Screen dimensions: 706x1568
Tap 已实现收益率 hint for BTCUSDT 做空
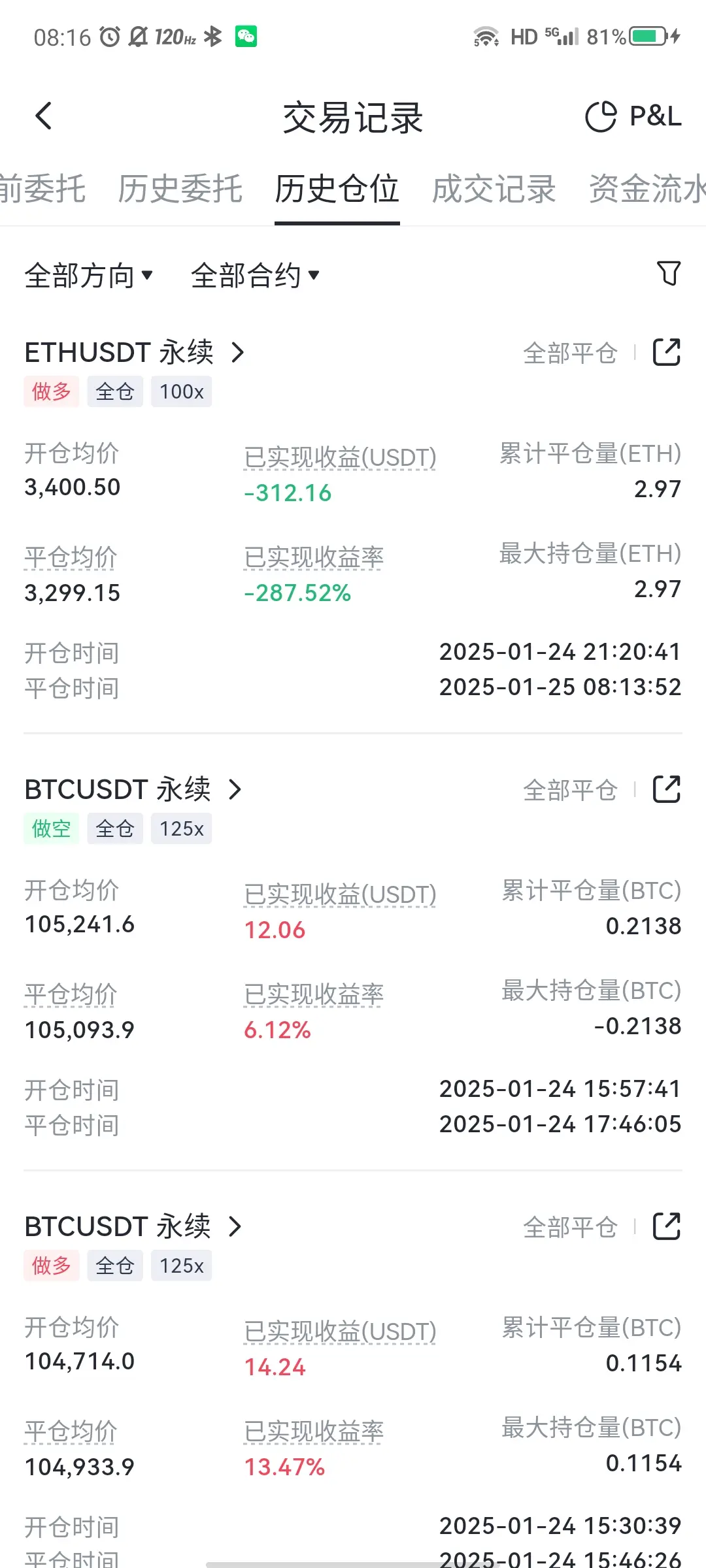(x=314, y=995)
